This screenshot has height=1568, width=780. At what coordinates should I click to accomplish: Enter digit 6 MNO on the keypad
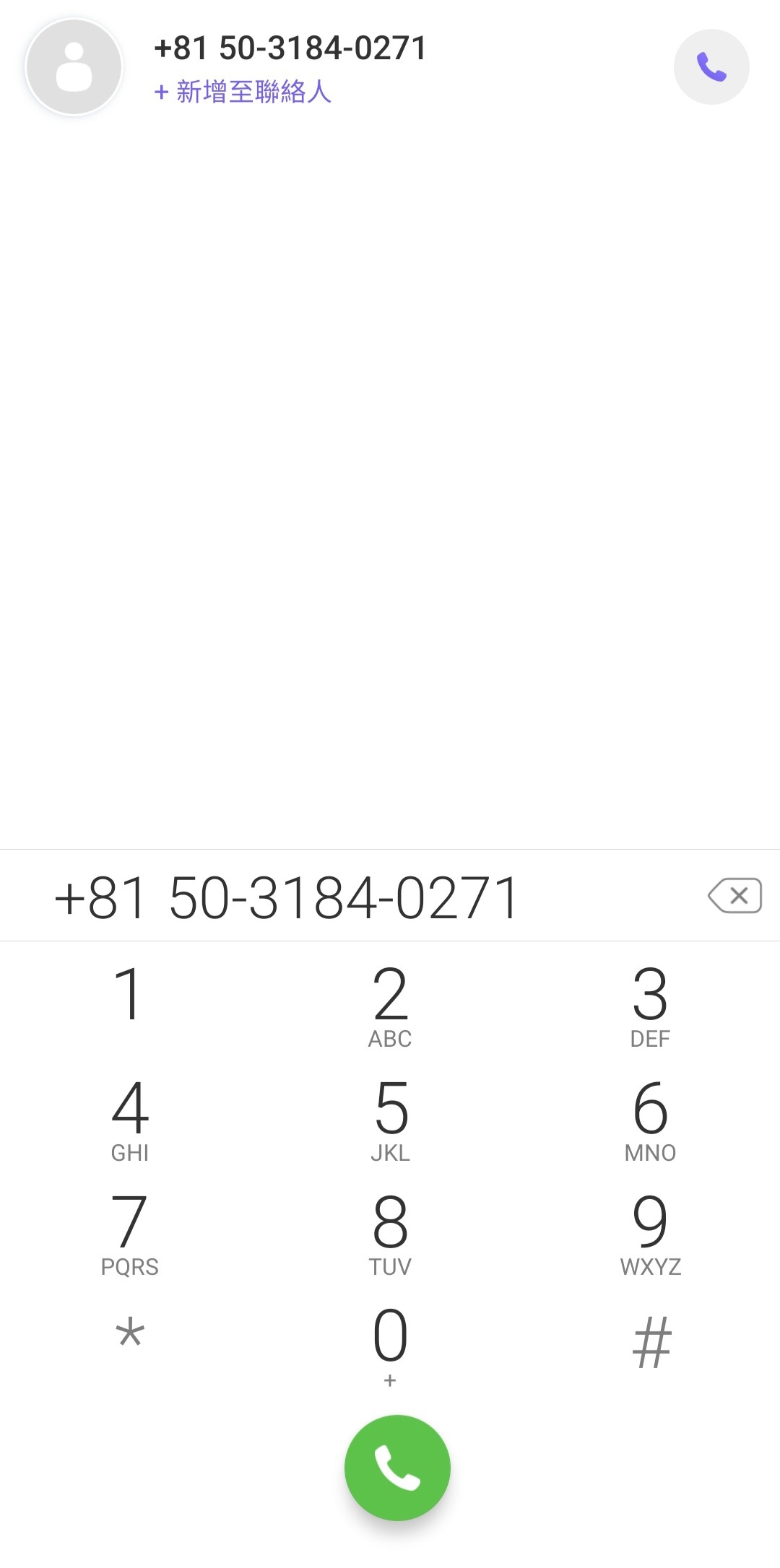pos(650,1120)
